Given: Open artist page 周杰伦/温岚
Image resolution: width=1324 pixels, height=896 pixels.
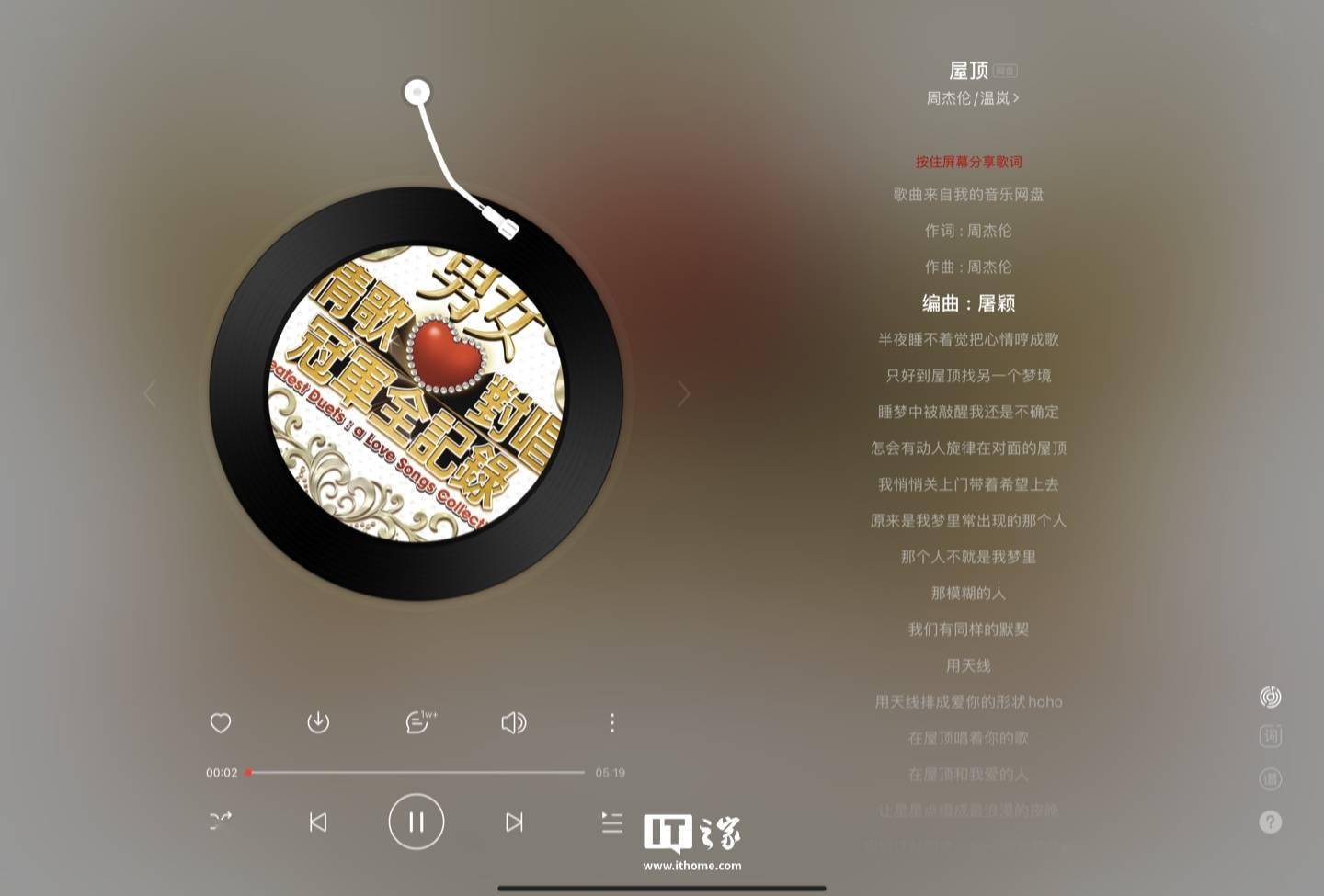Looking at the screenshot, I should (x=972, y=97).
